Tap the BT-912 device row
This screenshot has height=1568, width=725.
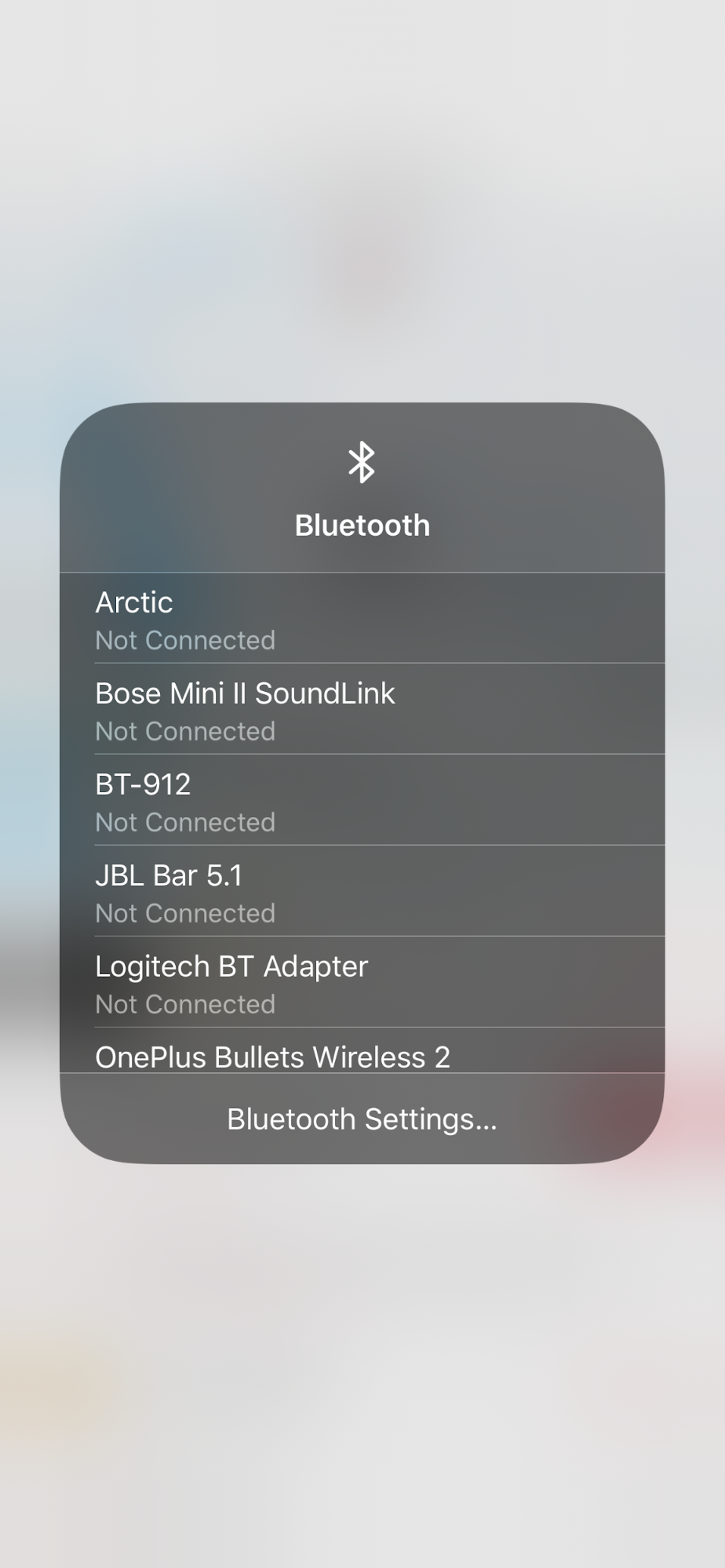362,800
